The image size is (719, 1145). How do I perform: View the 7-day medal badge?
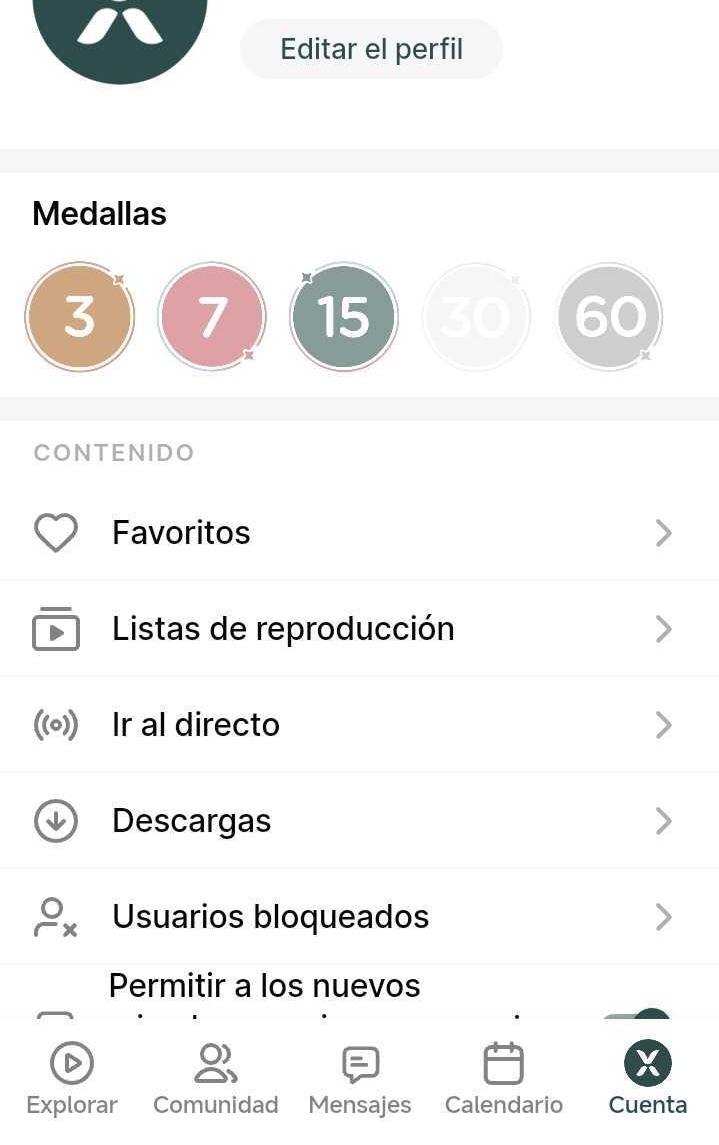pos(212,317)
